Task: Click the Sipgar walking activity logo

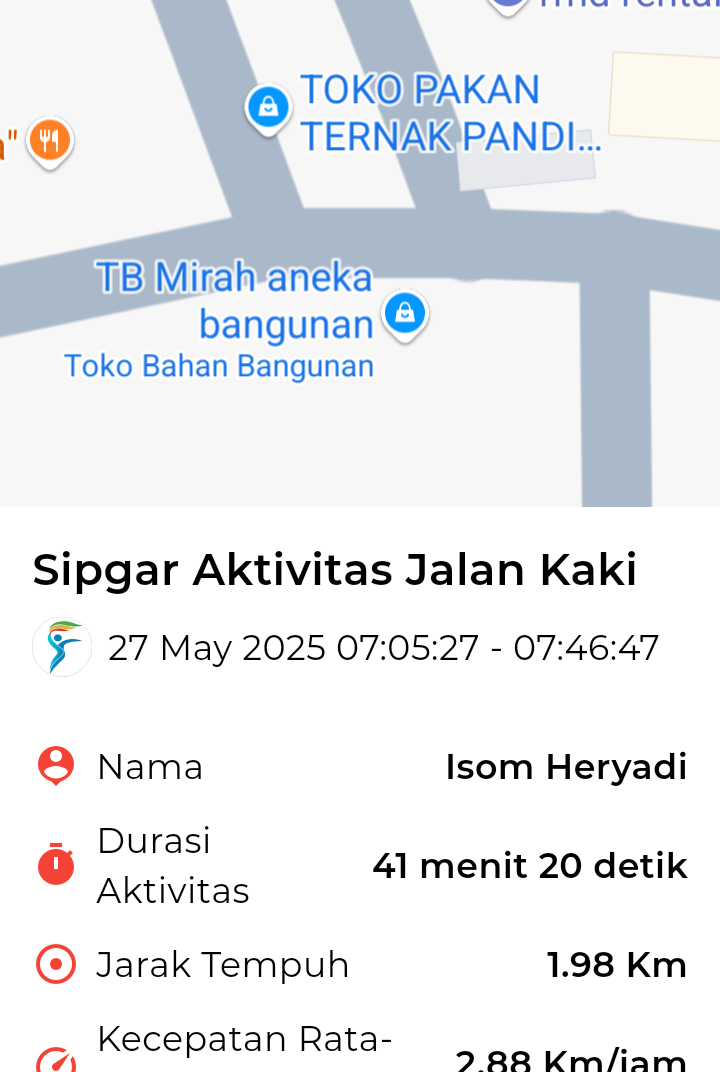Action: tap(61, 647)
